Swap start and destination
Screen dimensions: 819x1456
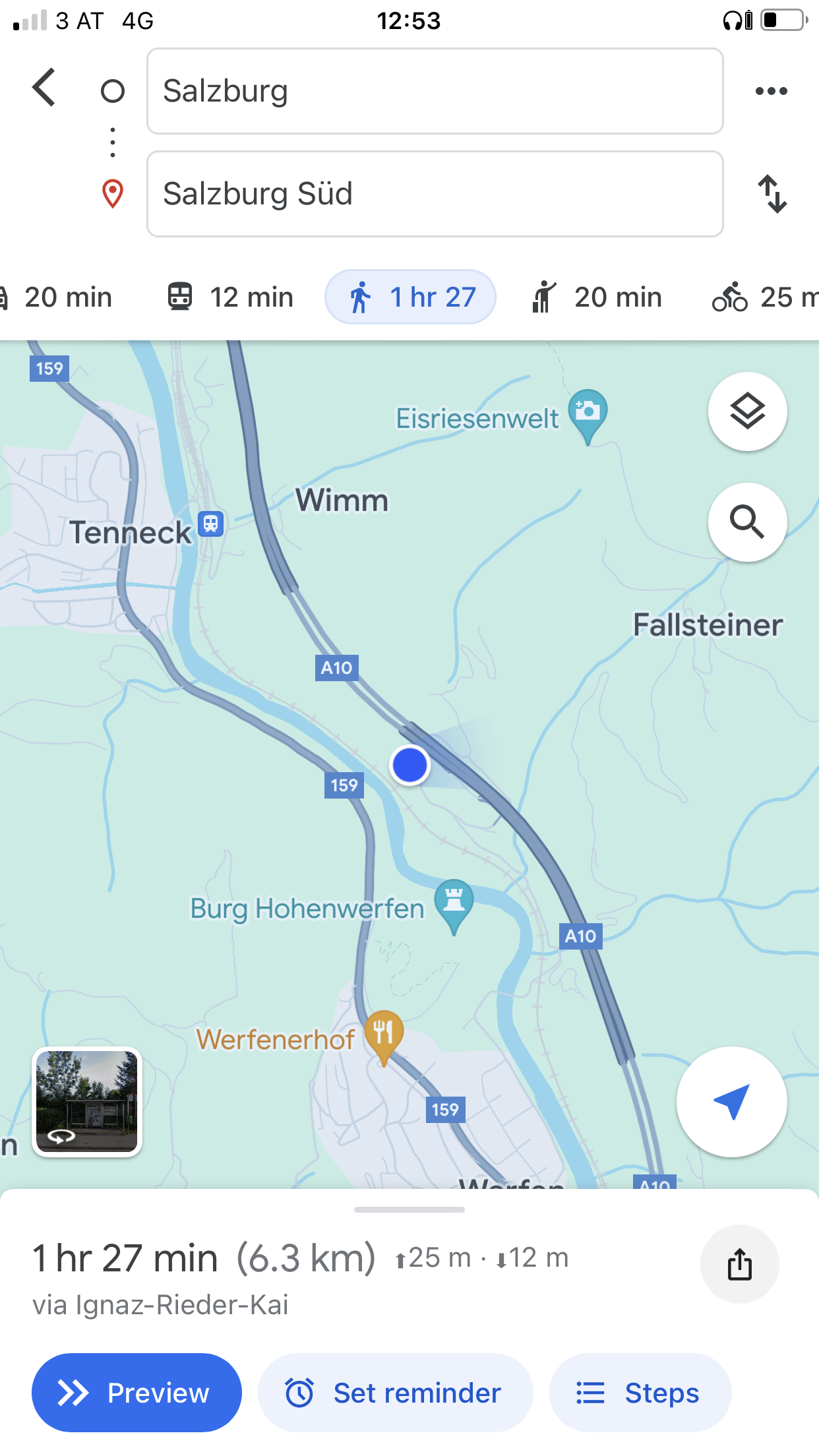click(772, 194)
